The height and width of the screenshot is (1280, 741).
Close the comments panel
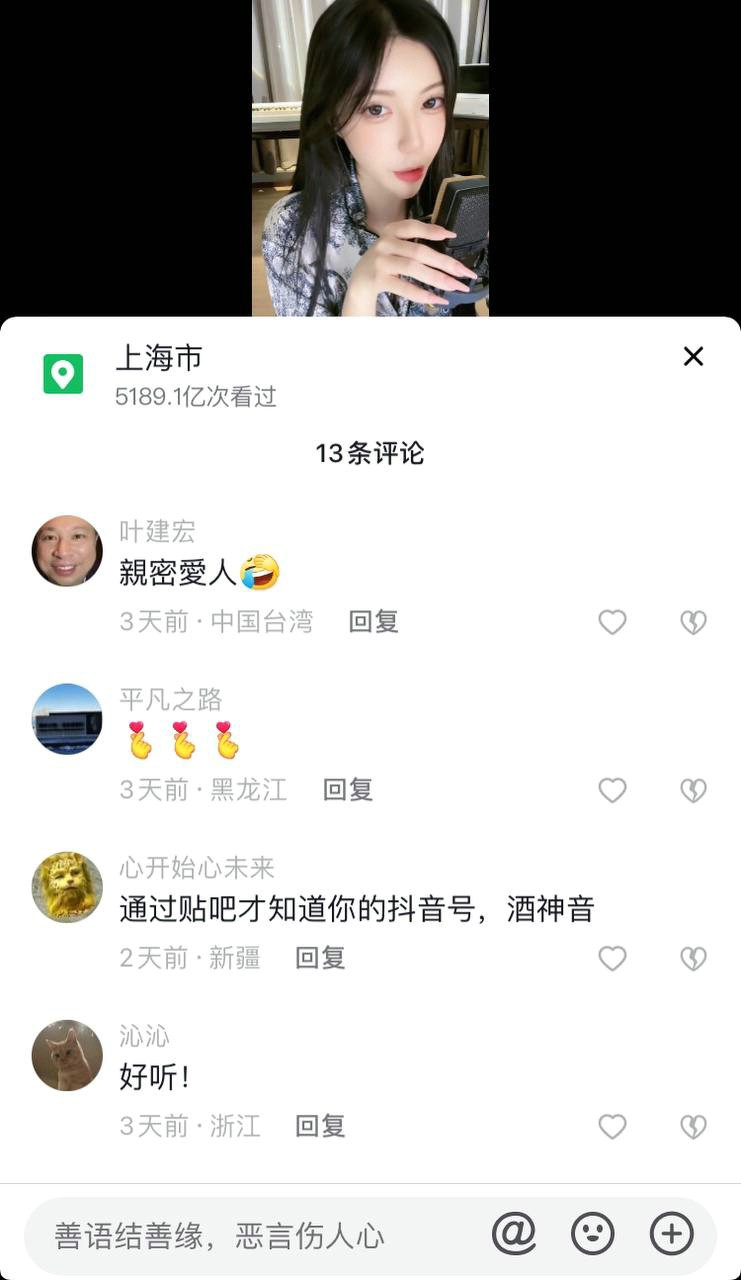(693, 357)
